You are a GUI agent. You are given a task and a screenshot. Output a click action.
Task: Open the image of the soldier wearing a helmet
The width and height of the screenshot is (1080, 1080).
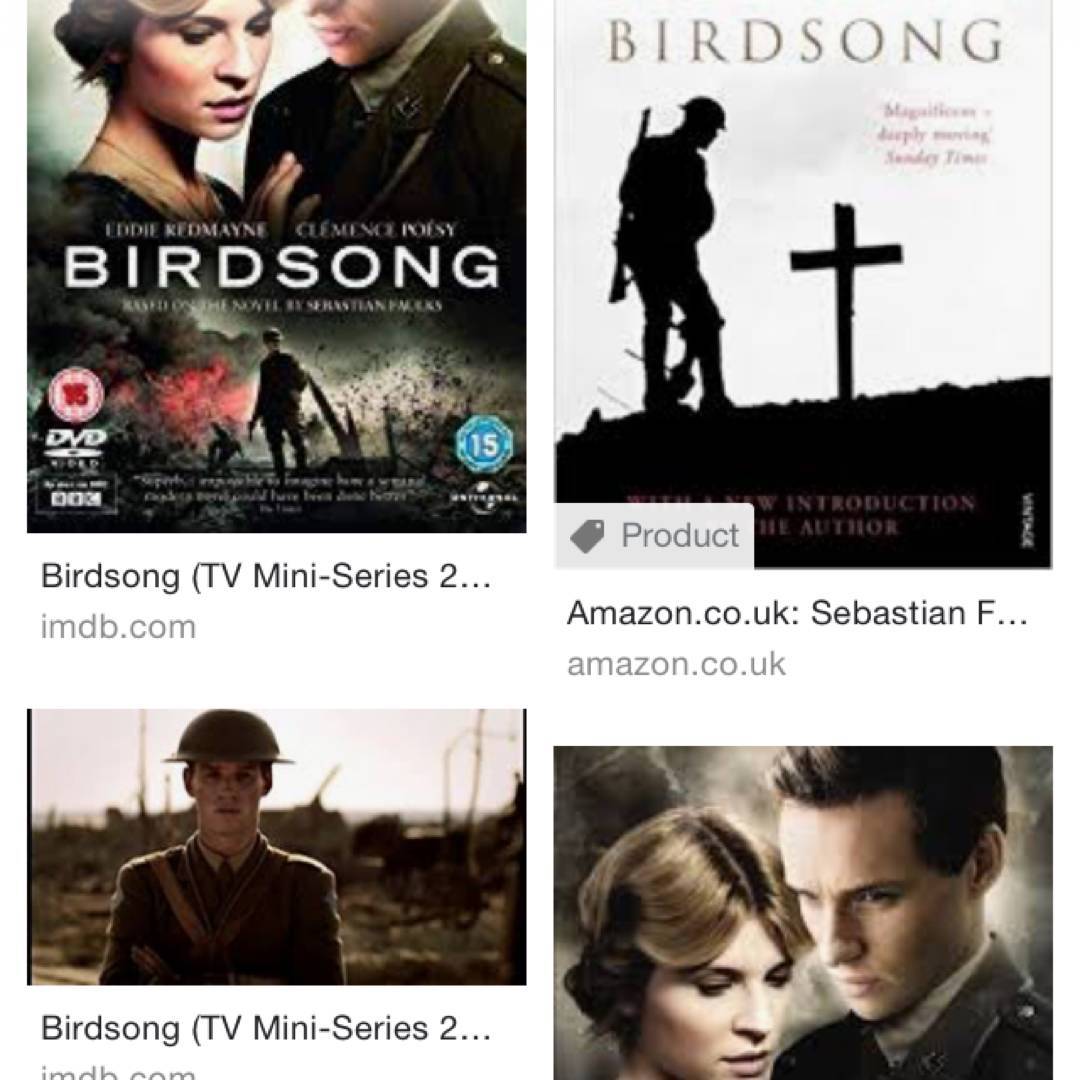coord(276,846)
